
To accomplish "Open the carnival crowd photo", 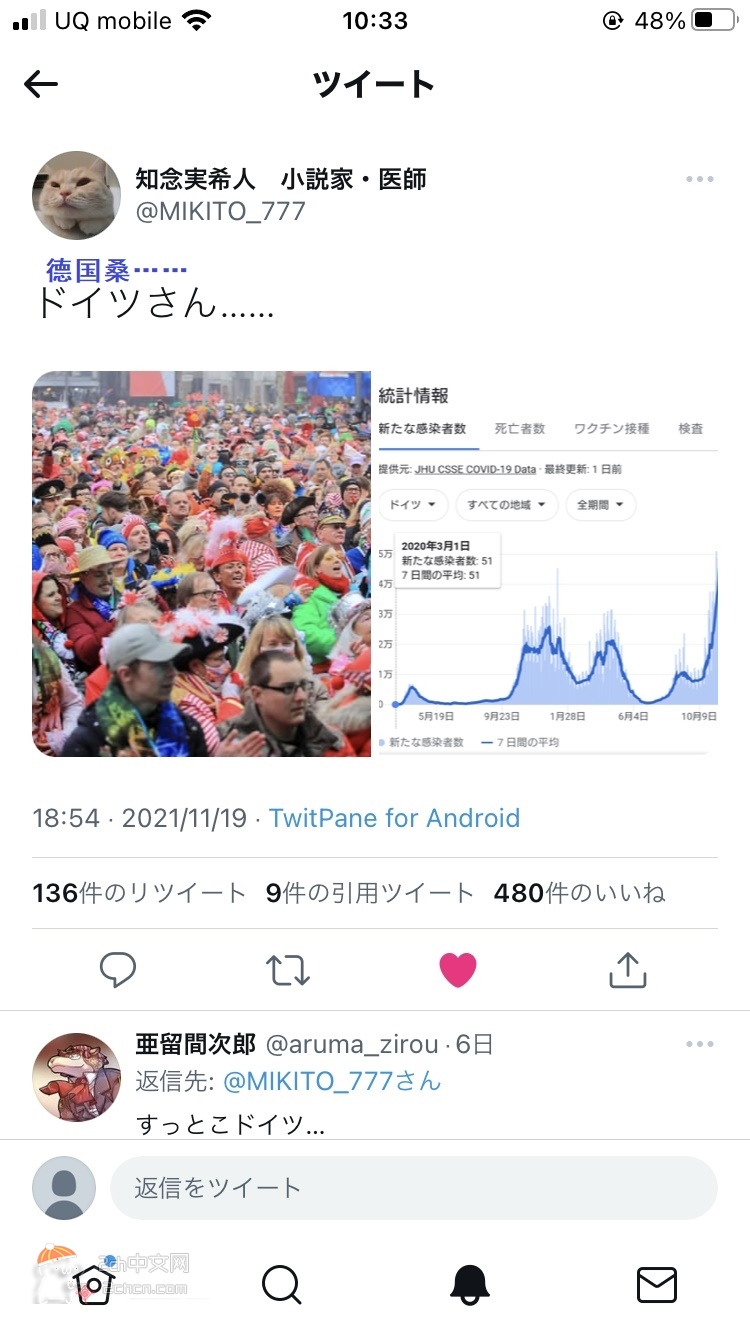I will [201, 564].
